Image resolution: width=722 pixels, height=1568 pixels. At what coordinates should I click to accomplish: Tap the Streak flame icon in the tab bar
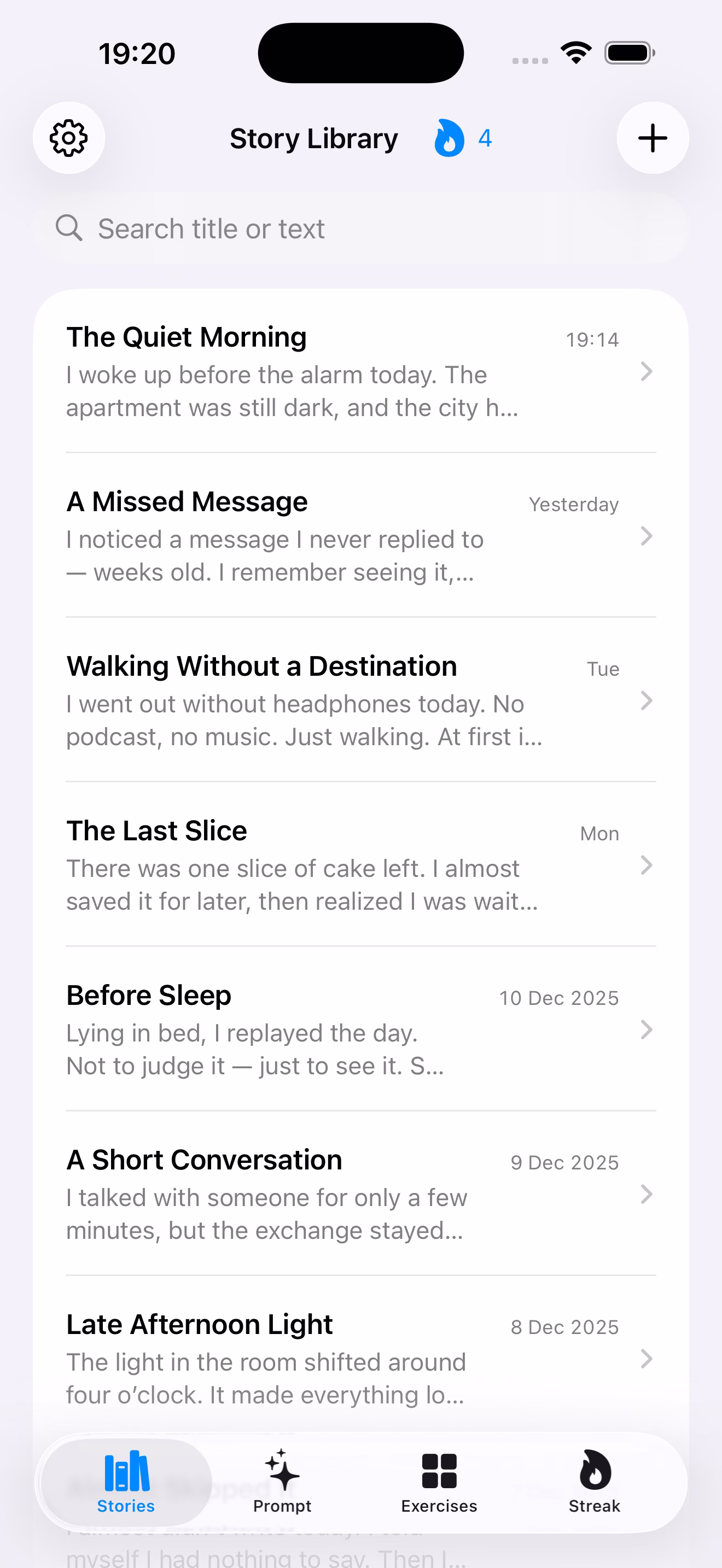pyautogui.click(x=593, y=1468)
